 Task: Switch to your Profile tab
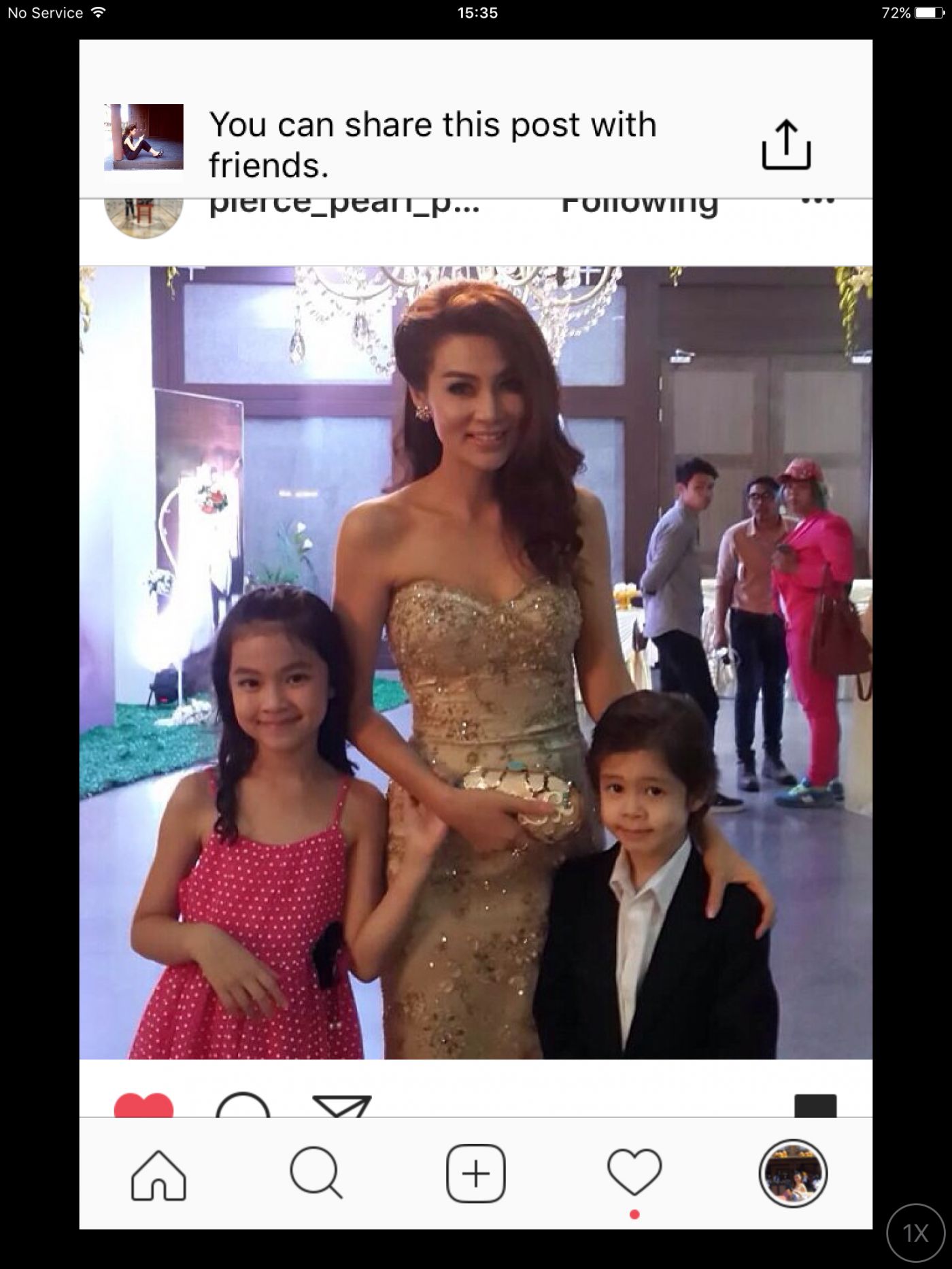click(793, 1173)
